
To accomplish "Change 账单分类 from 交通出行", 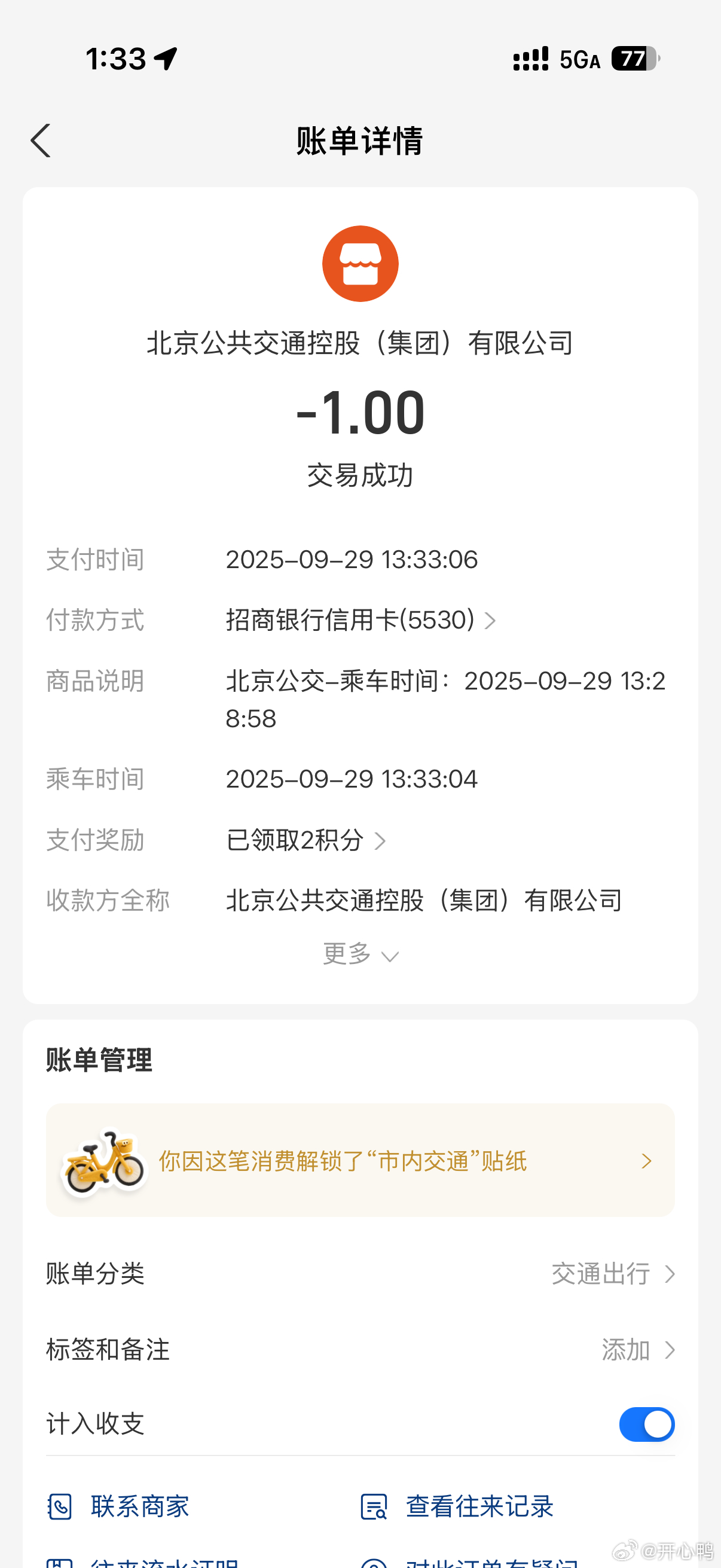I will pos(612,1274).
